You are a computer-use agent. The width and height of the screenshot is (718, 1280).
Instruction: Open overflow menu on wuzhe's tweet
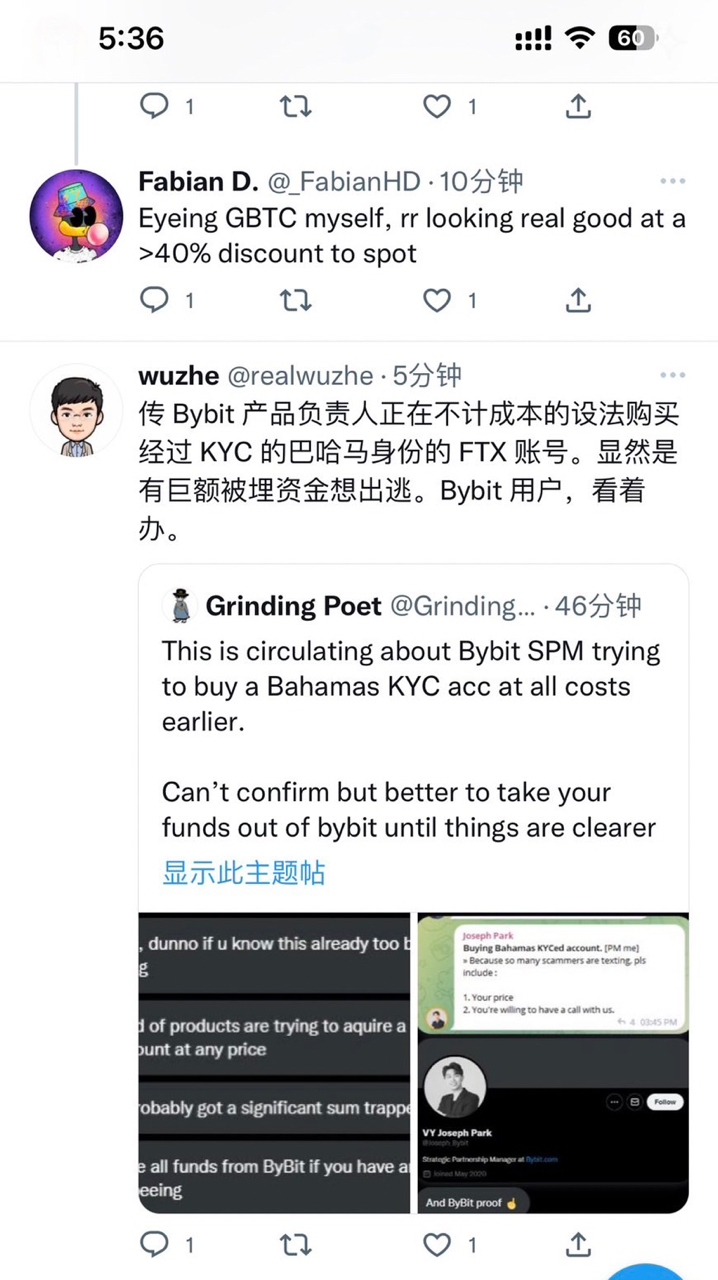pos(673,375)
